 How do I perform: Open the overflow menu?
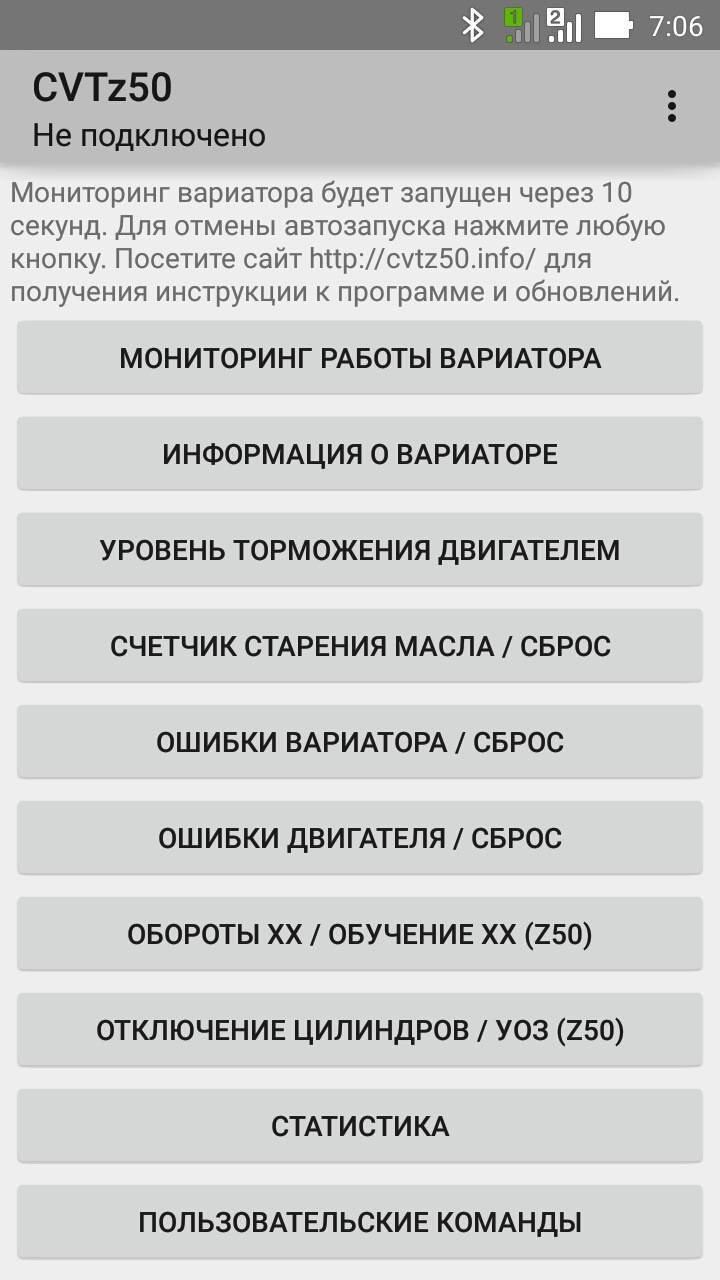click(672, 106)
